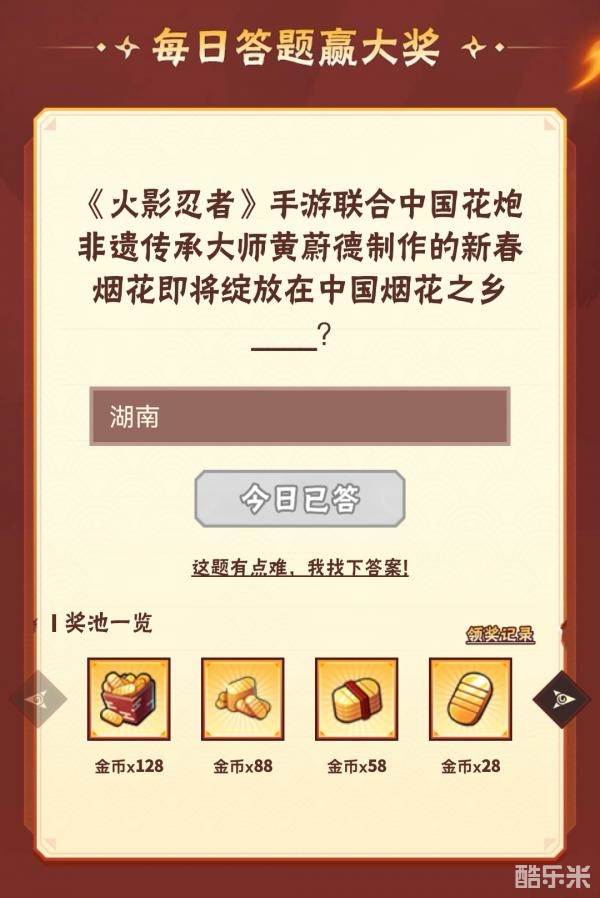Select the 金币x58 prize
The width and height of the screenshot is (600, 898).
tap(357, 698)
